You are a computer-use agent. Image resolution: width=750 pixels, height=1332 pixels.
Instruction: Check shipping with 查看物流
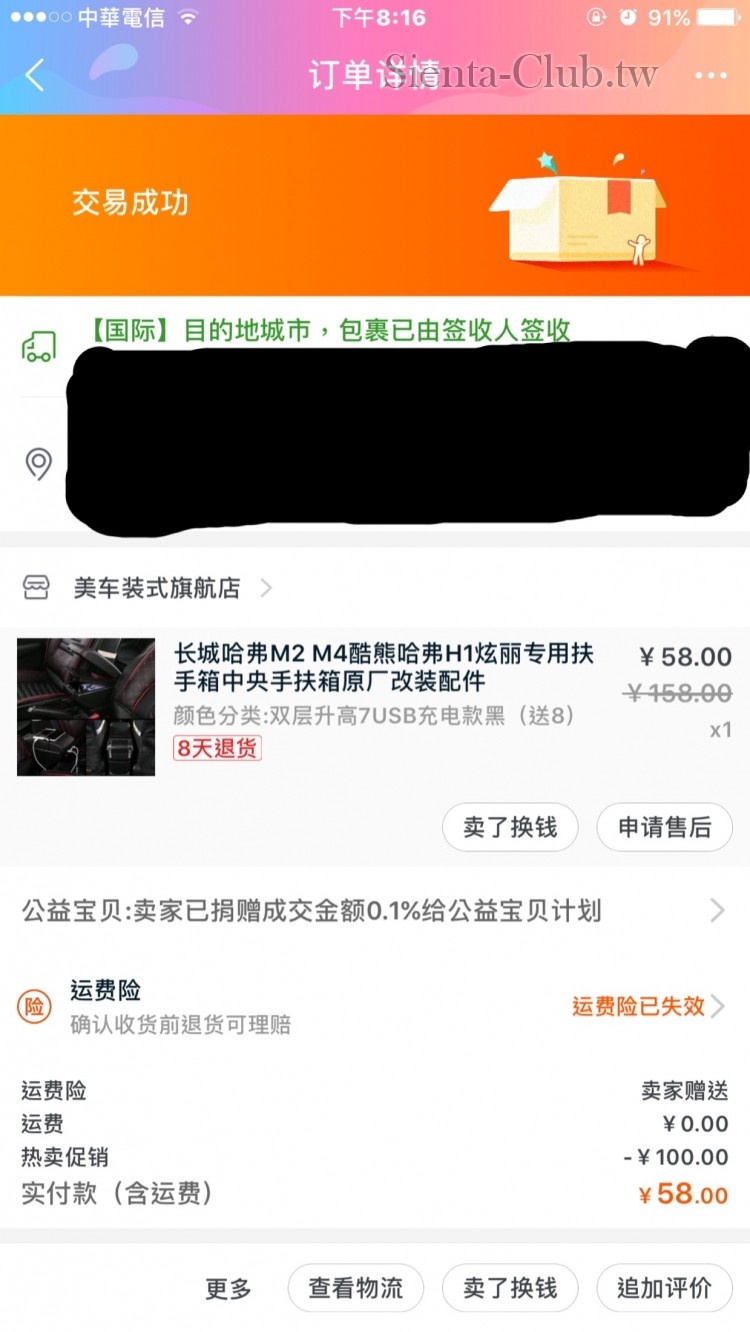(355, 1288)
